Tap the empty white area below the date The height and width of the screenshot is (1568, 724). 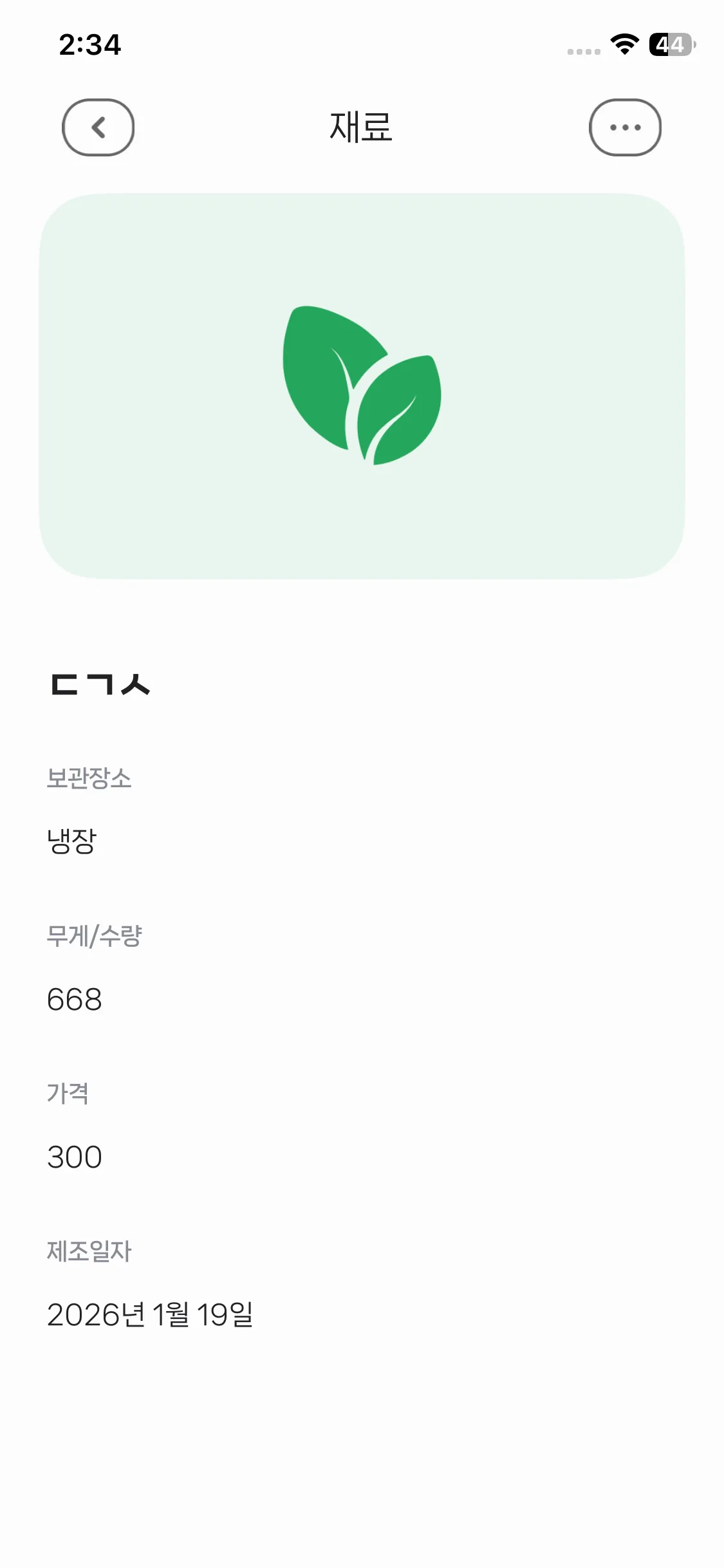pos(362,1448)
